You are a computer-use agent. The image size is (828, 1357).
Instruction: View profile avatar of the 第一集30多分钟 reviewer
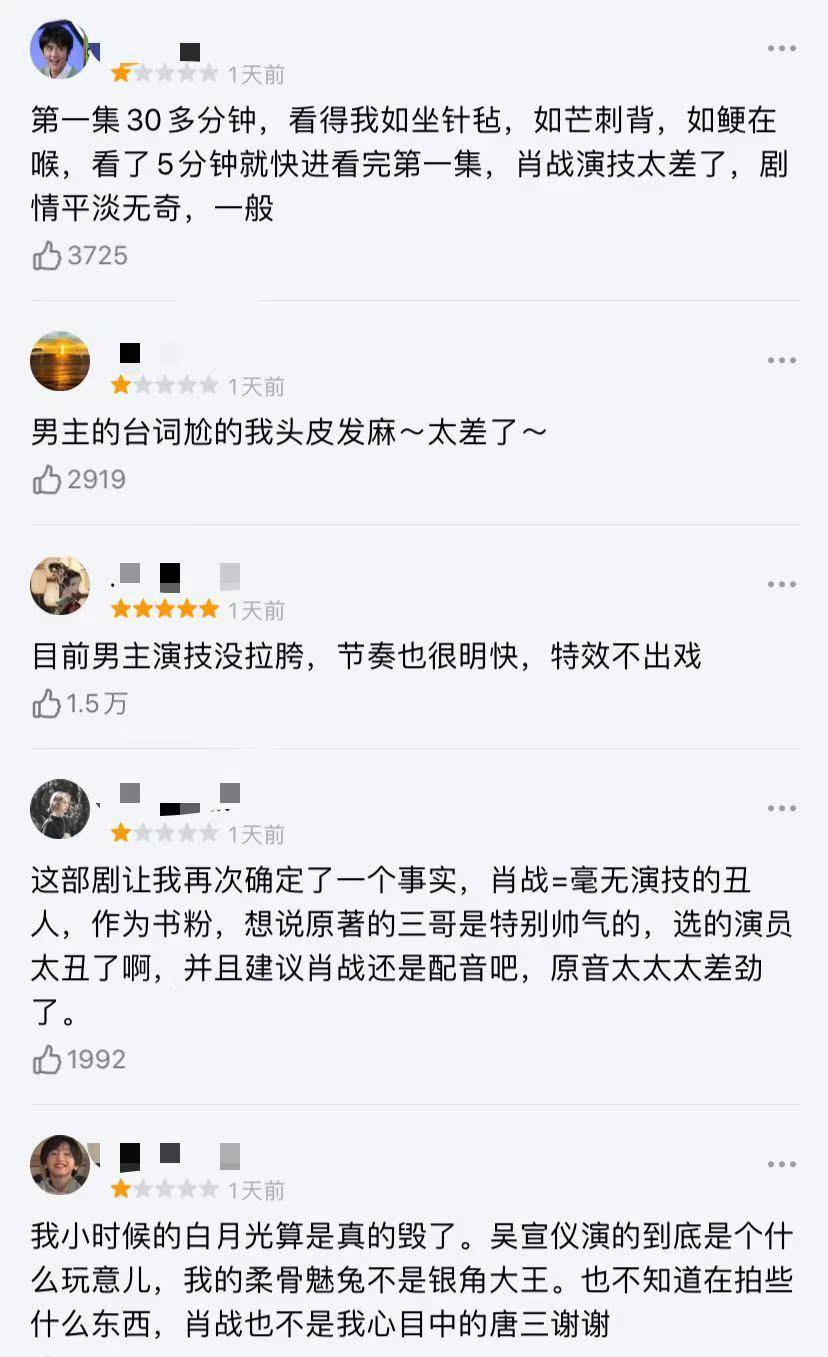(60, 49)
